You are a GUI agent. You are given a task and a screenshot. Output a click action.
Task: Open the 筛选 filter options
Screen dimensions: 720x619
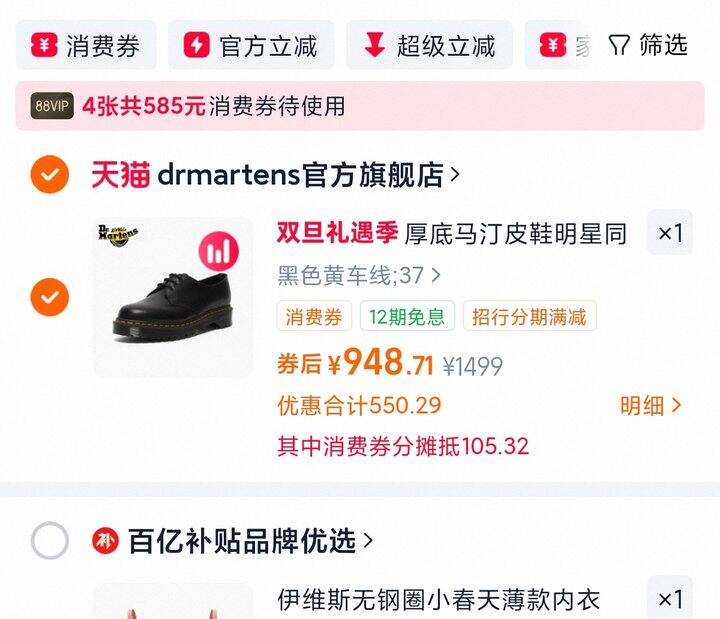[x=648, y=45]
